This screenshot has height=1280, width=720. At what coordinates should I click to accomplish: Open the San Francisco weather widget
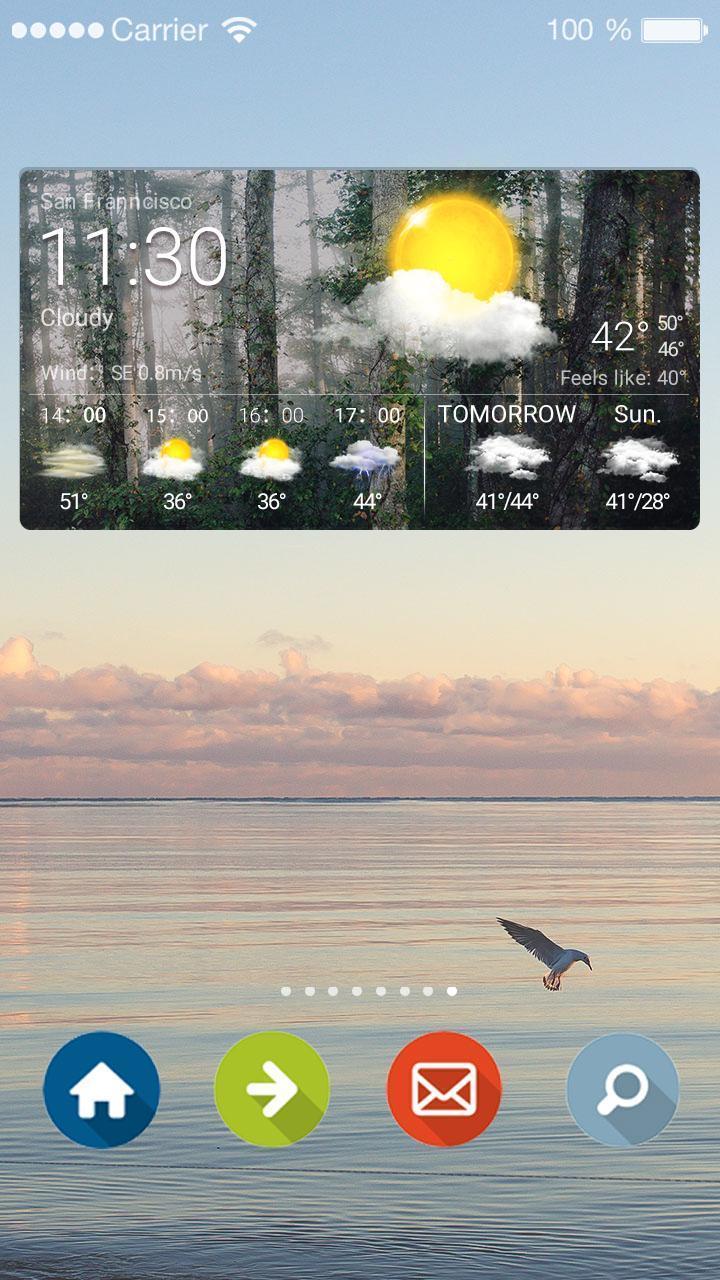[360, 349]
